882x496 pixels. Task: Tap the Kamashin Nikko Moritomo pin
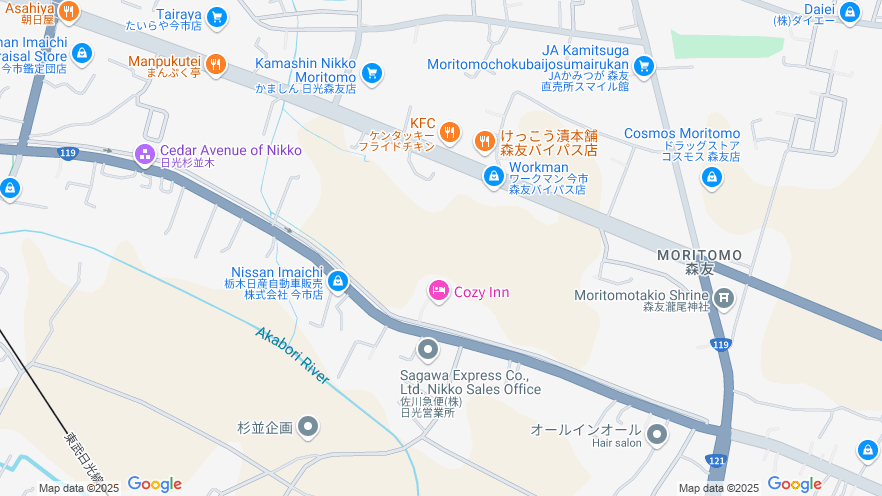point(372,71)
